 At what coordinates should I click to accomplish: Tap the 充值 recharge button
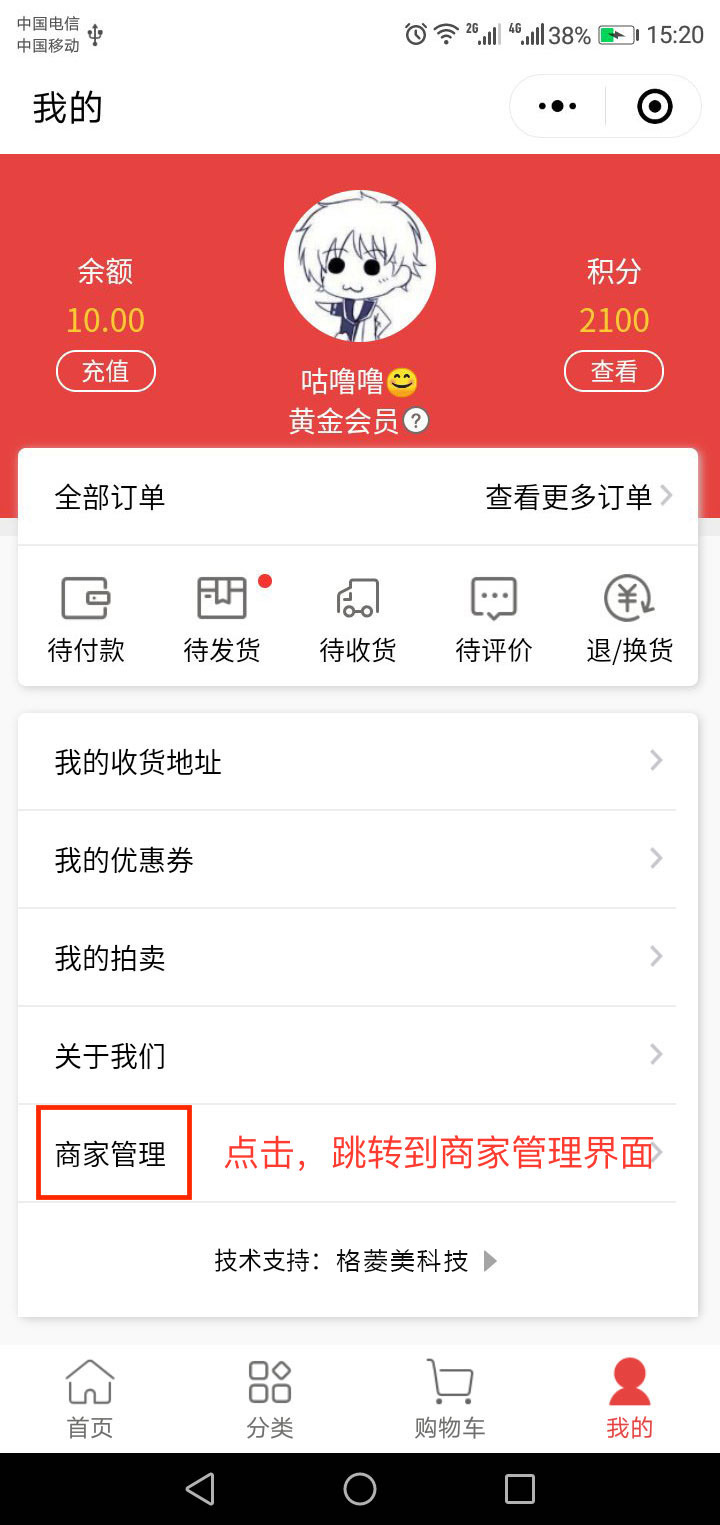(x=105, y=371)
